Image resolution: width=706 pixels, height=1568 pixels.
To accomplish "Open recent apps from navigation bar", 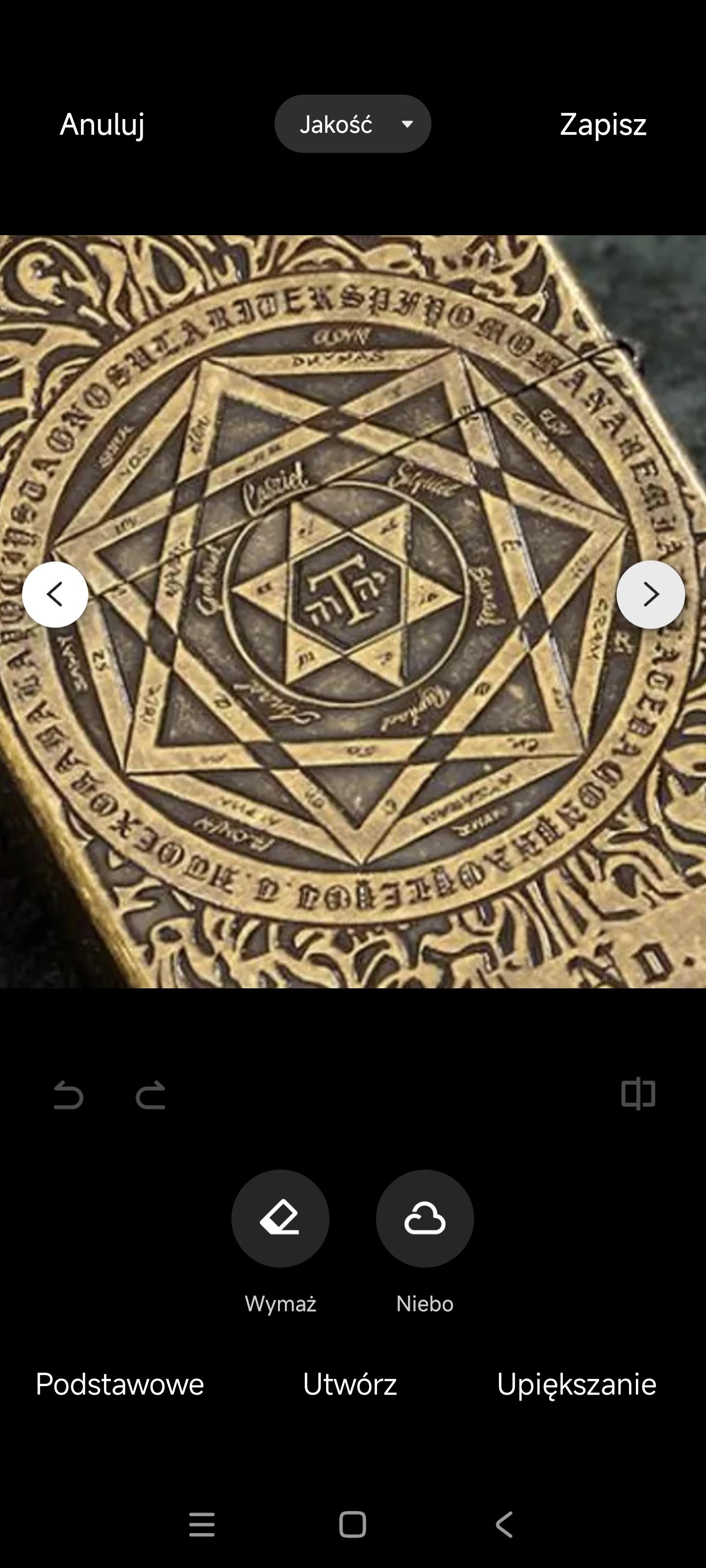I will click(202, 1525).
